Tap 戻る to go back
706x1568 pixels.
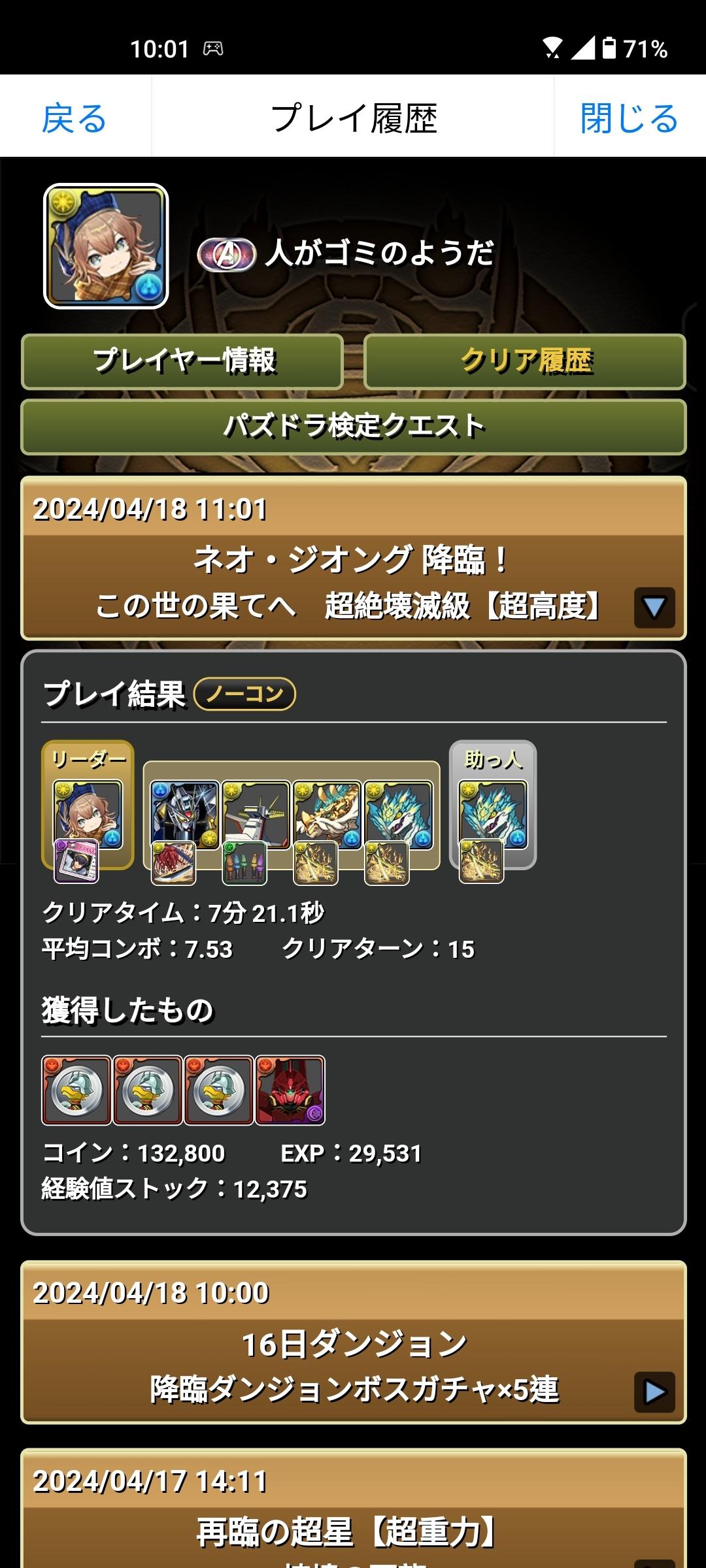point(75,118)
